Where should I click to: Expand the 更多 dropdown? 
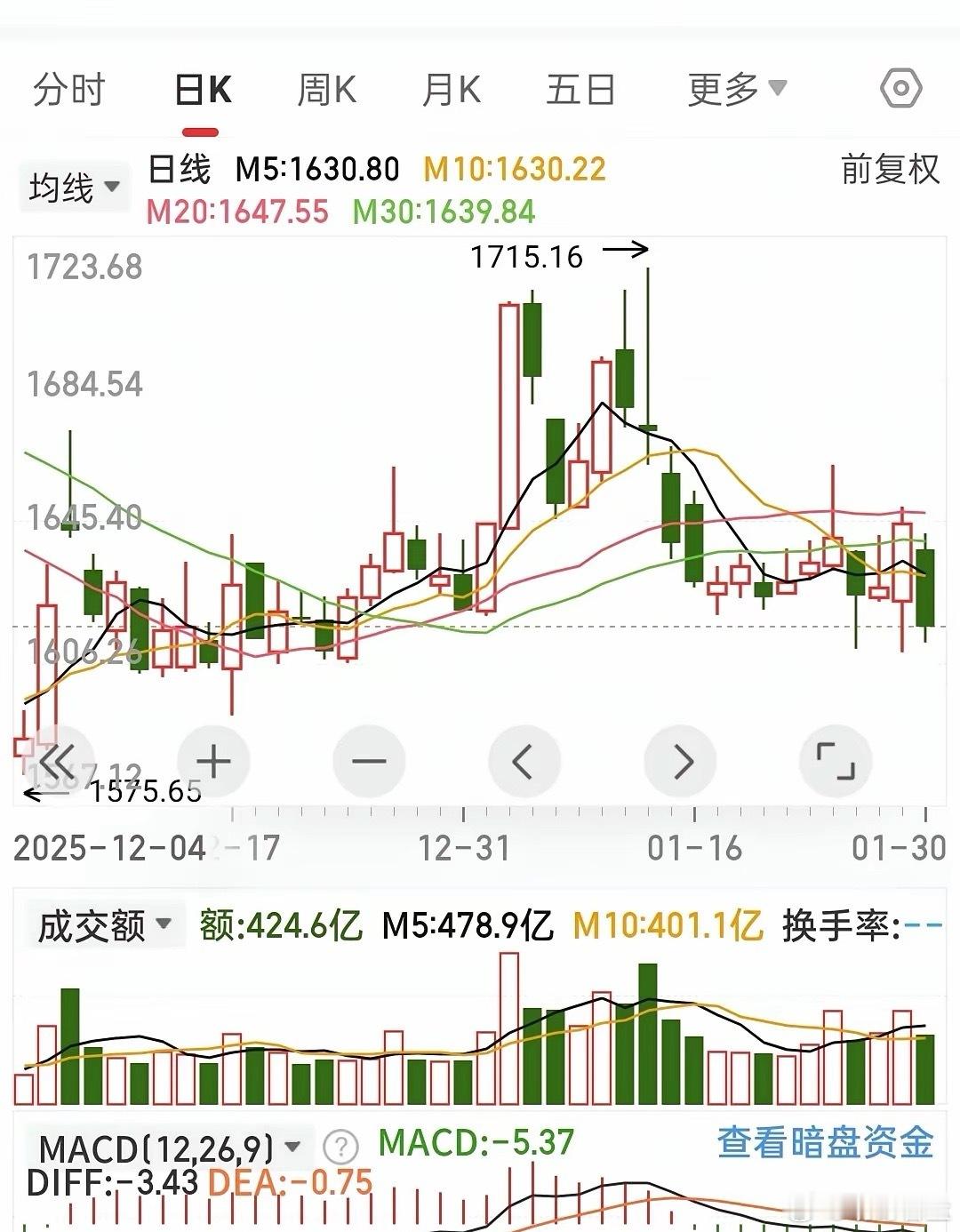point(737,89)
